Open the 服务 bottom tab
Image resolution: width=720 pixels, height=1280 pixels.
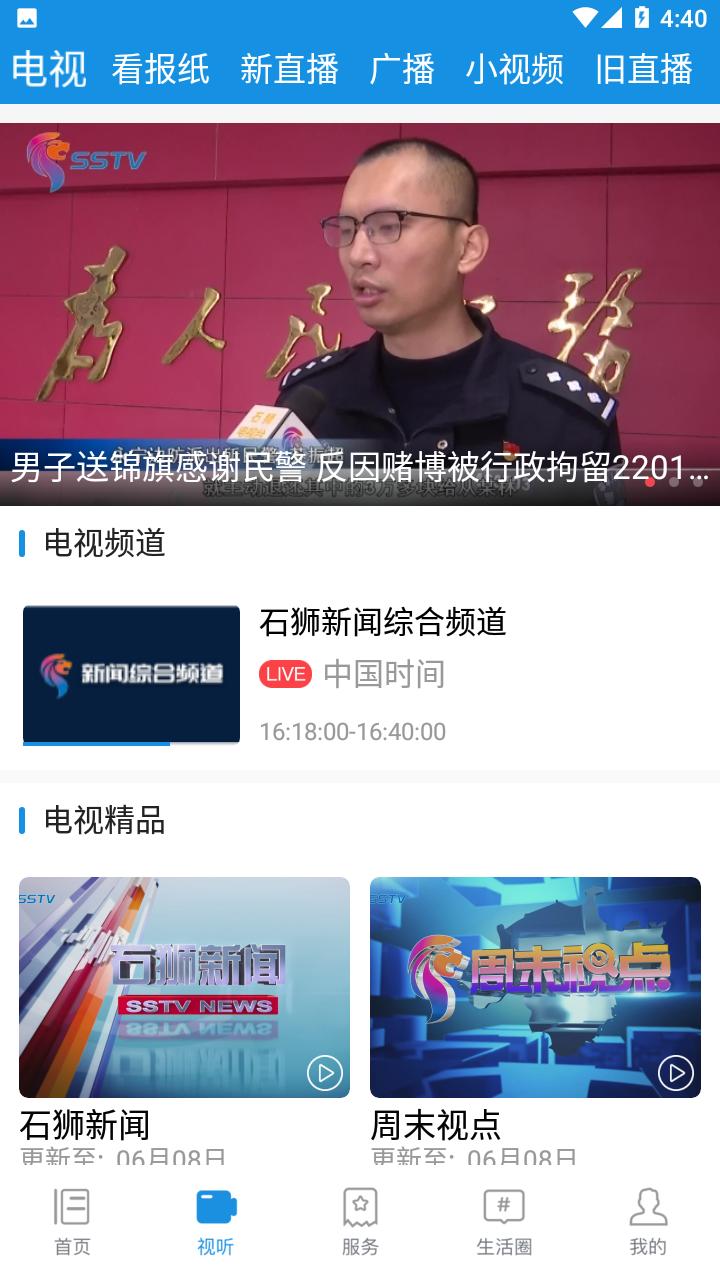tap(360, 1221)
